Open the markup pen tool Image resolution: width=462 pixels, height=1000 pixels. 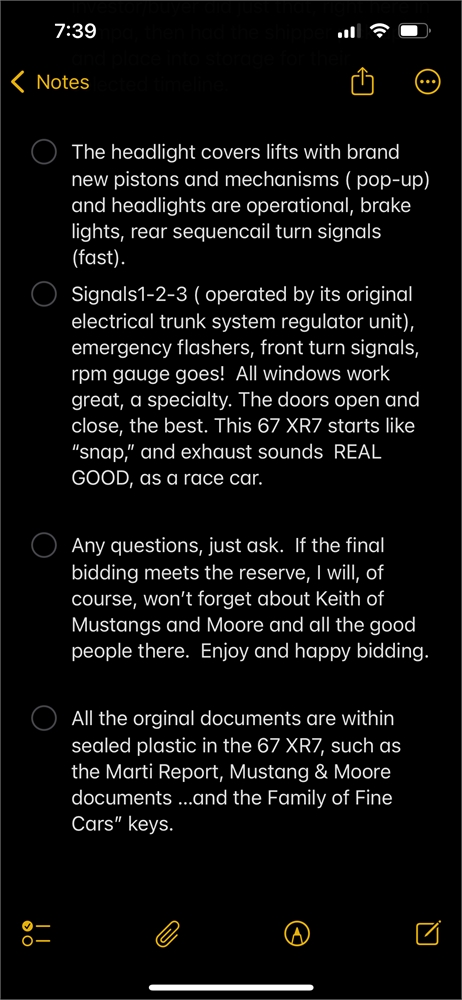pyautogui.click(x=297, y=934)
